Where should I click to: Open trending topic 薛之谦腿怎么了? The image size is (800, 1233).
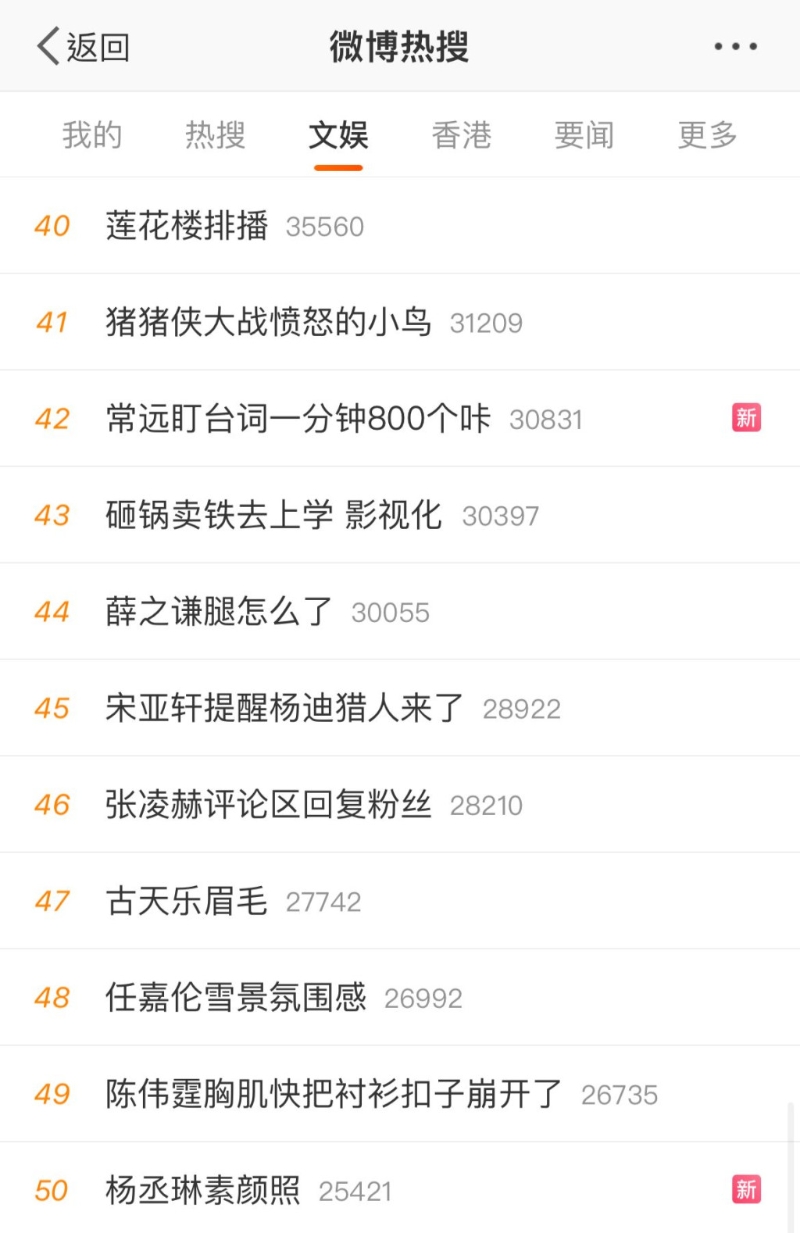[x=219, y=612]
